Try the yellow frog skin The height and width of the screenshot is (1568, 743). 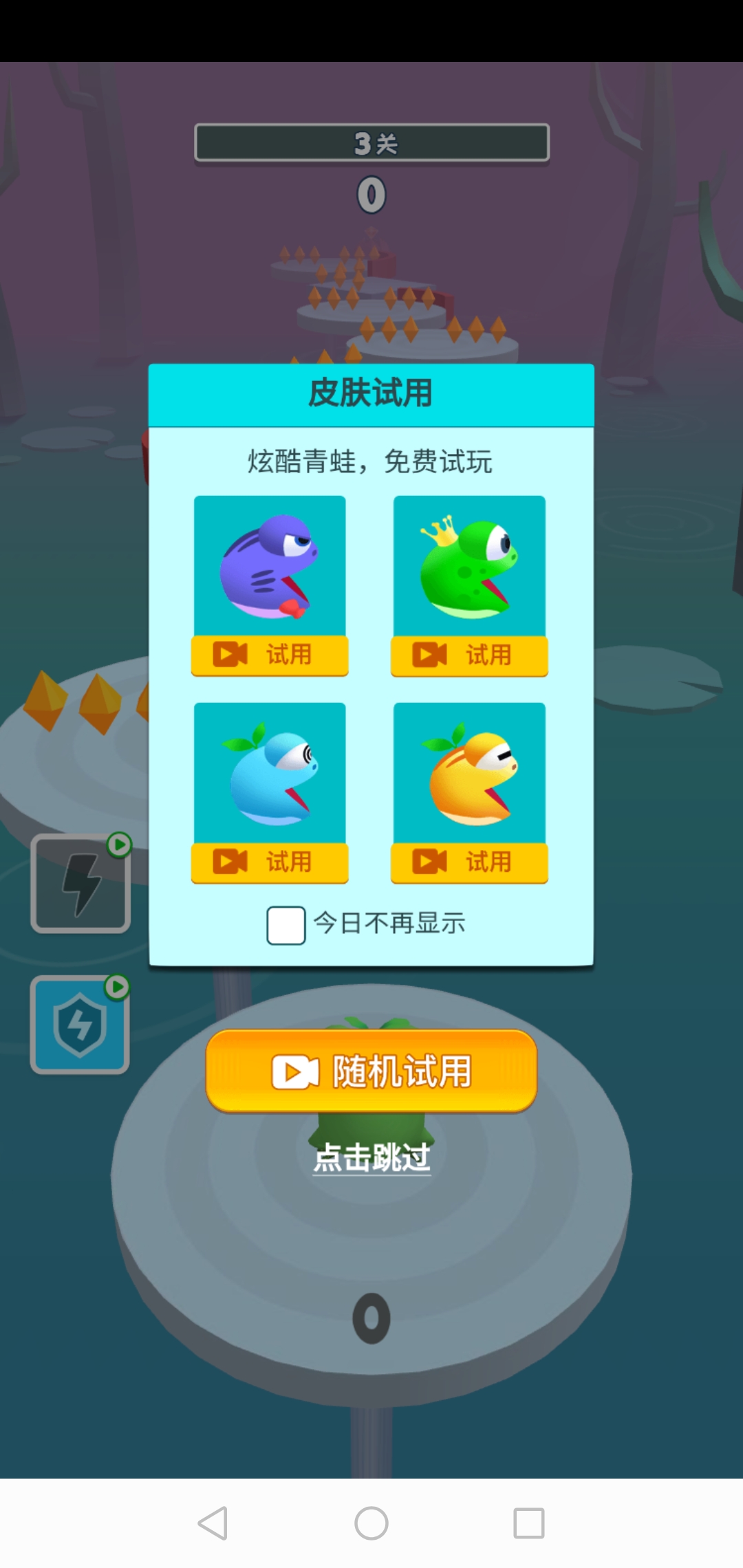click(x=469, y=862)
